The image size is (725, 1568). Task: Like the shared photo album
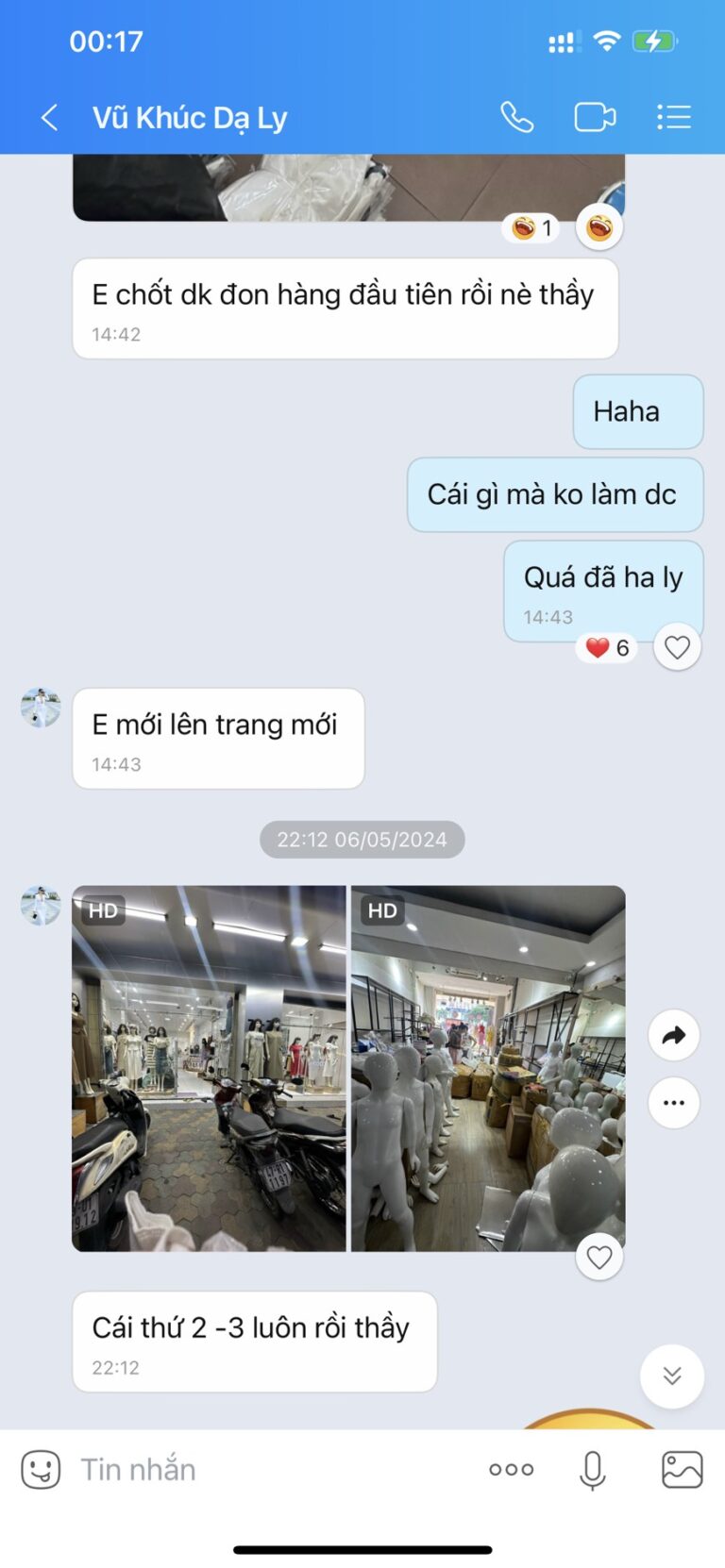[599, 1257]
